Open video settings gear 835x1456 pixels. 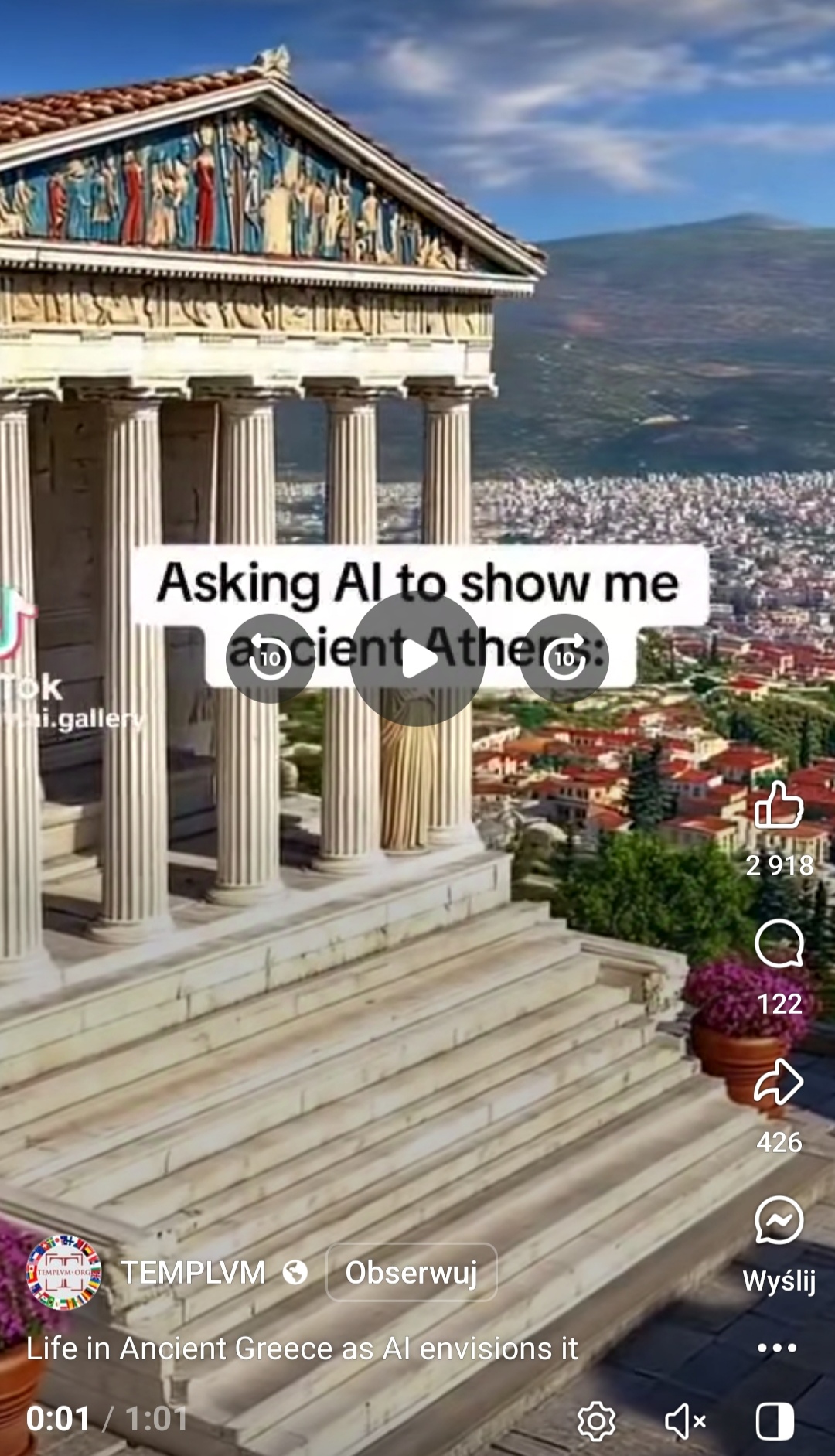tap(596, 1421)
